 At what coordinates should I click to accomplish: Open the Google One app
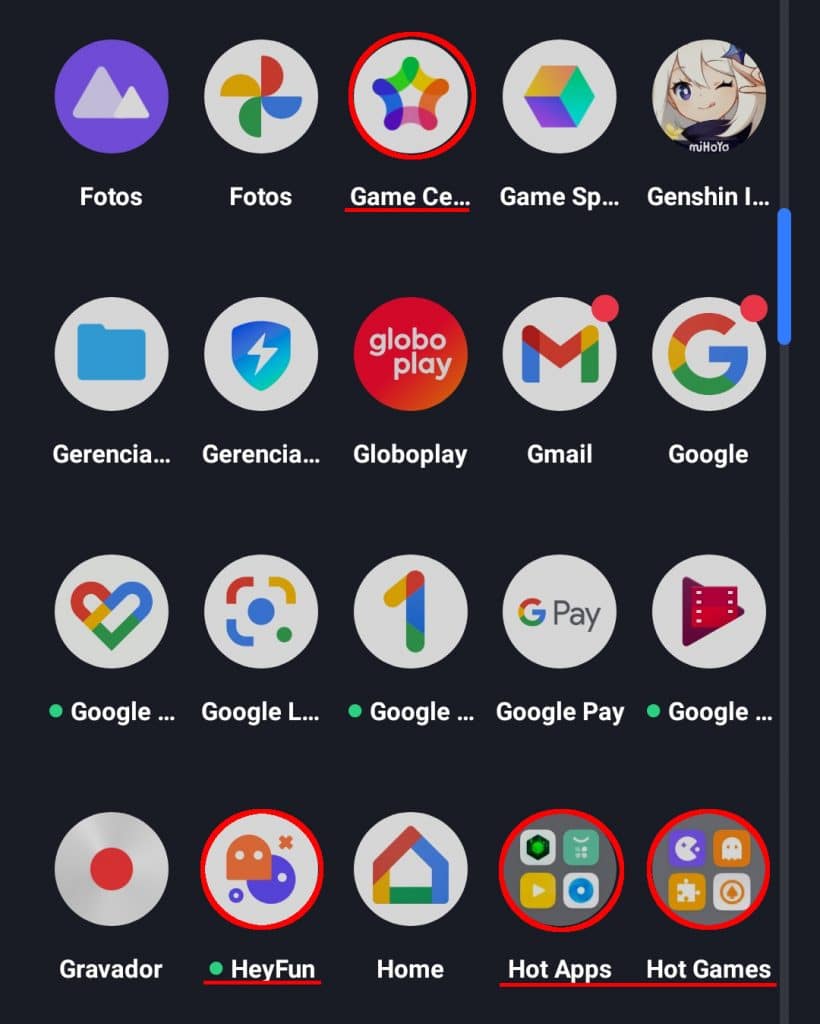411,611
